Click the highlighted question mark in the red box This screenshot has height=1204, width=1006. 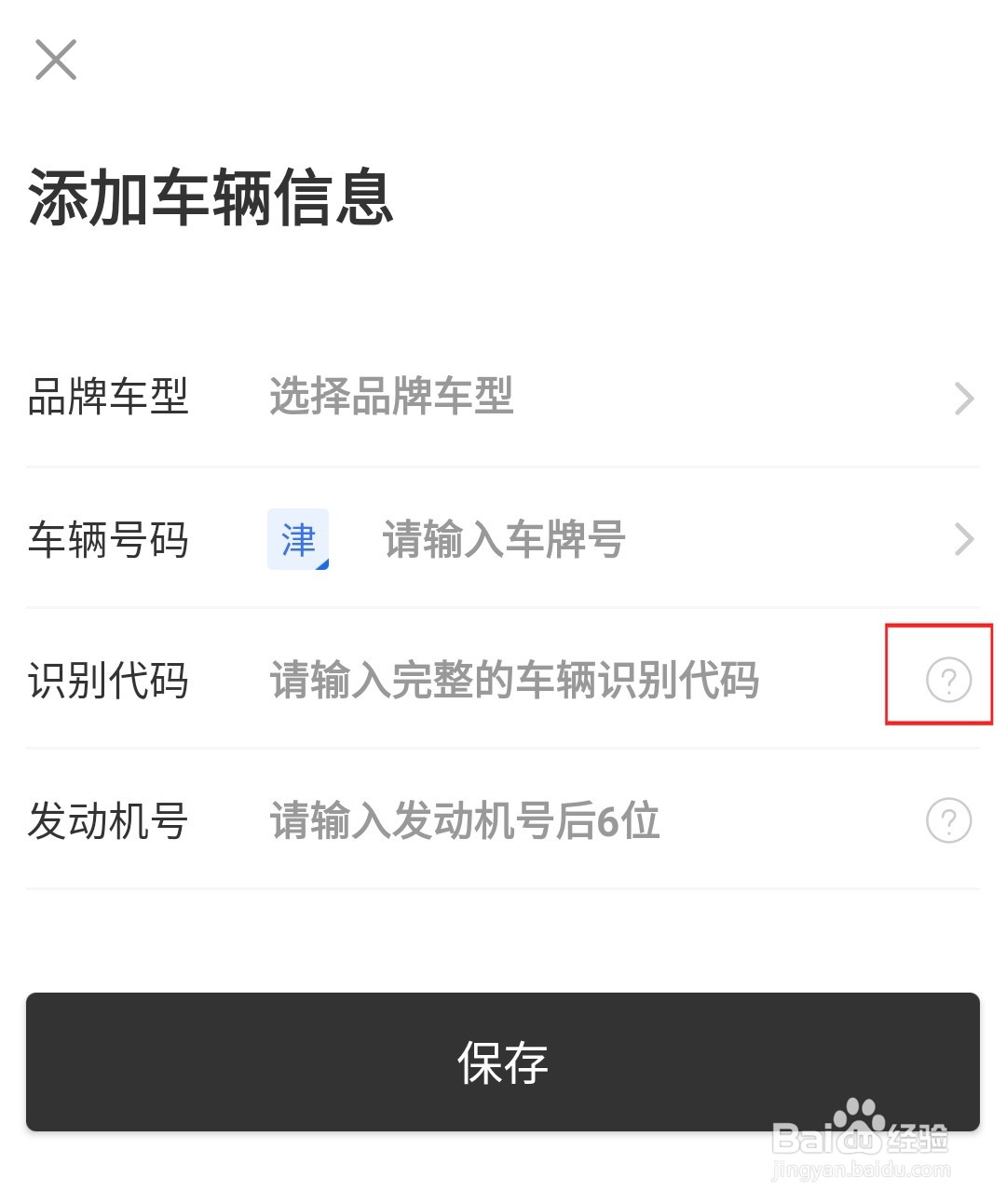[947, 681]
